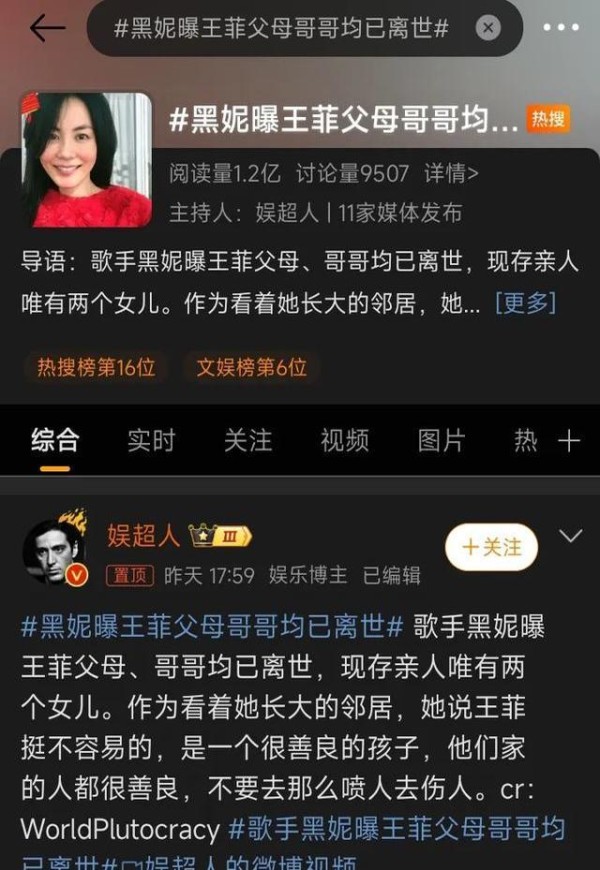Open 娱超人 profile avatar
Viewport: 600px width, 870px height.
coord(55,552)
